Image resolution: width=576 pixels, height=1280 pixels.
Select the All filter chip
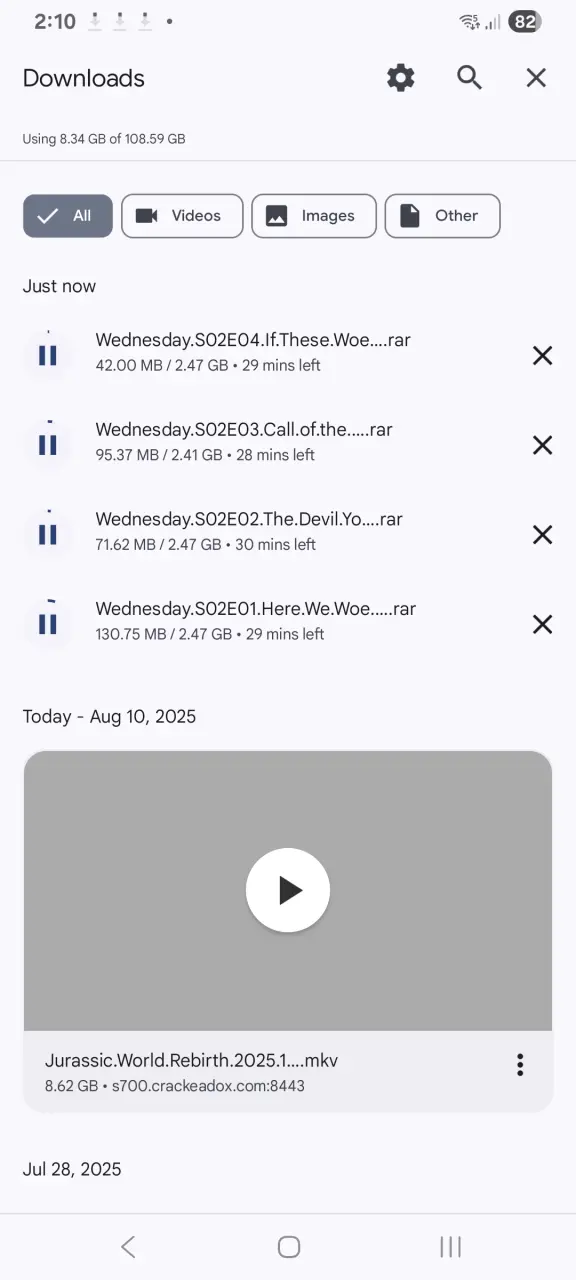68,216
